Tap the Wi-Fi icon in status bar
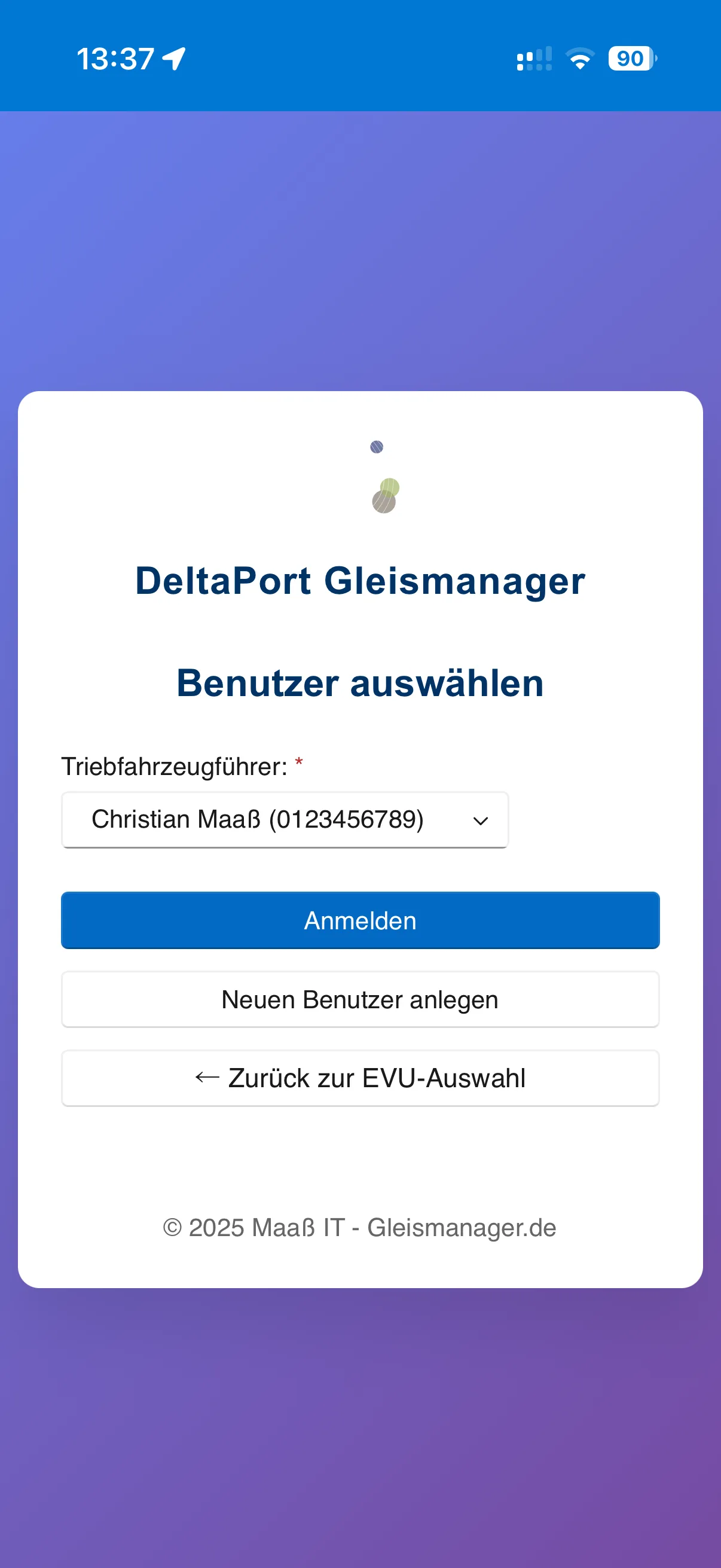Image resolution: width=721 pixels, height=1568 pixels. 578,58
